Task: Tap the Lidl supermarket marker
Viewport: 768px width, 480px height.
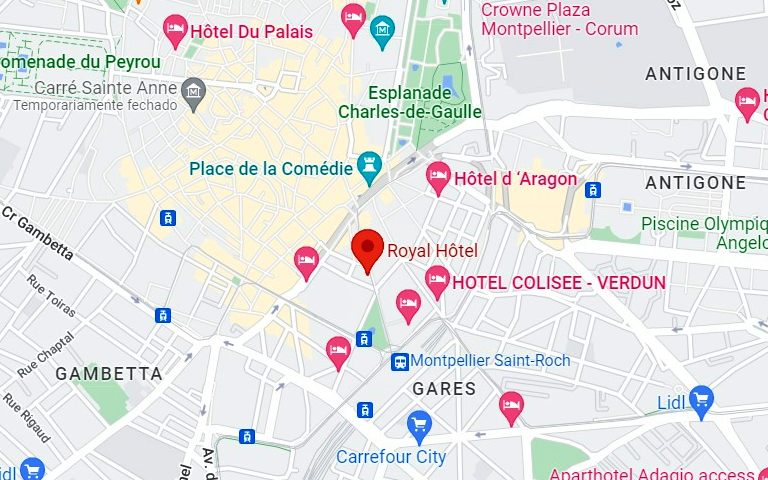Action: coord(701,401)
